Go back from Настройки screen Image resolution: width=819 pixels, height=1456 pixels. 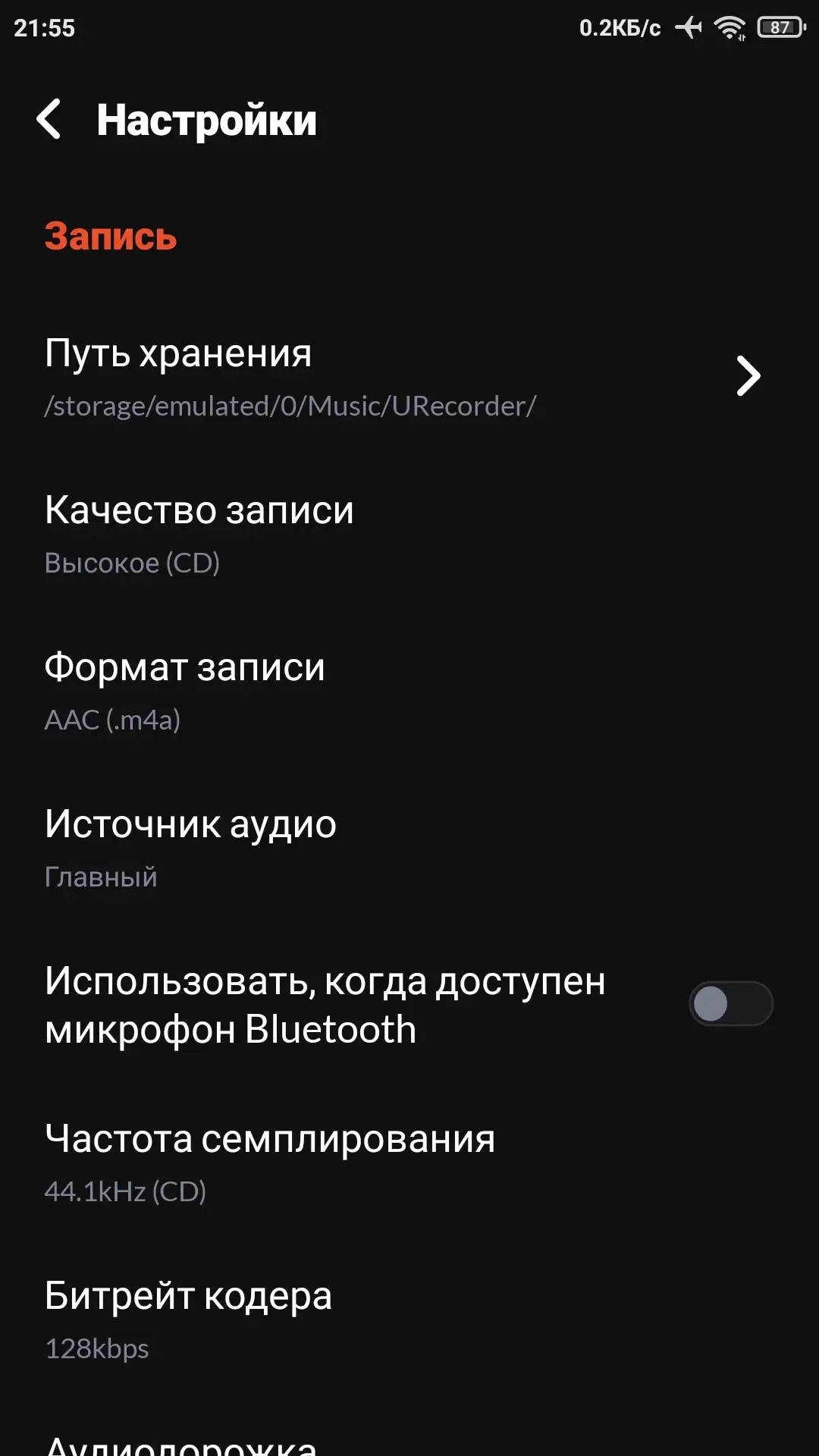coord(49,120)
